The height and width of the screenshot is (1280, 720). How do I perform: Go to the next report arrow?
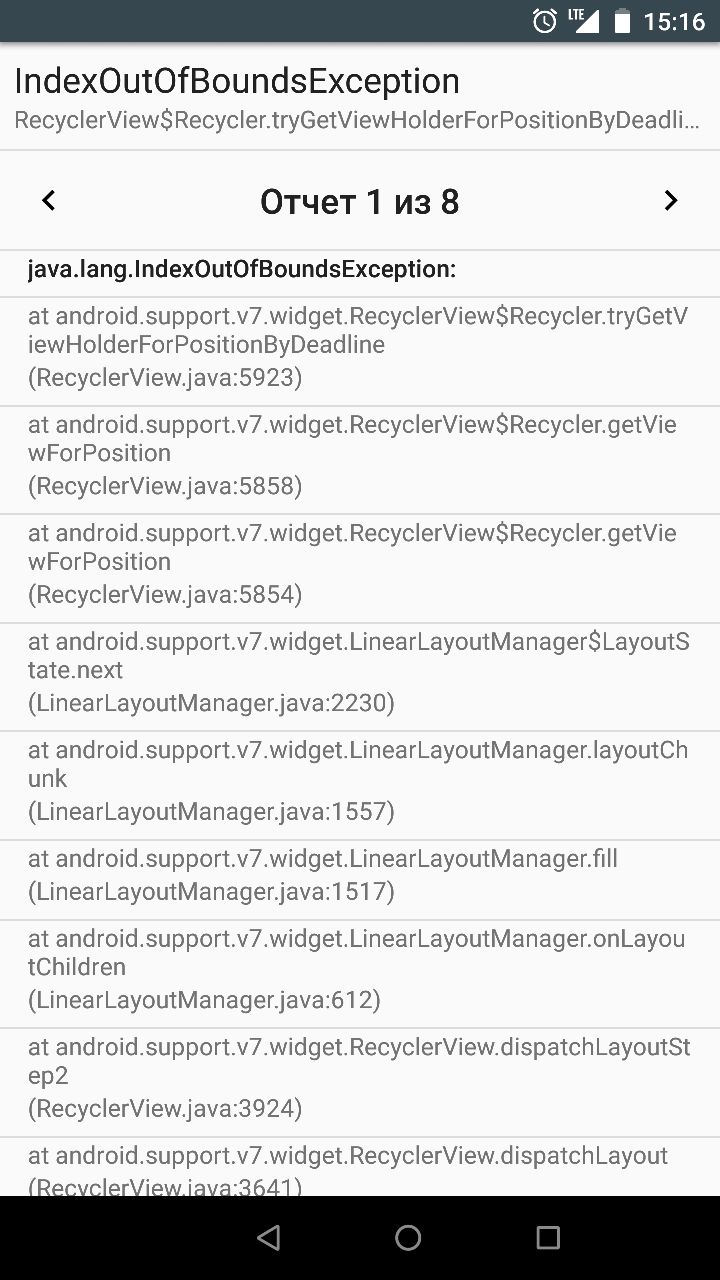pos(671,201)
